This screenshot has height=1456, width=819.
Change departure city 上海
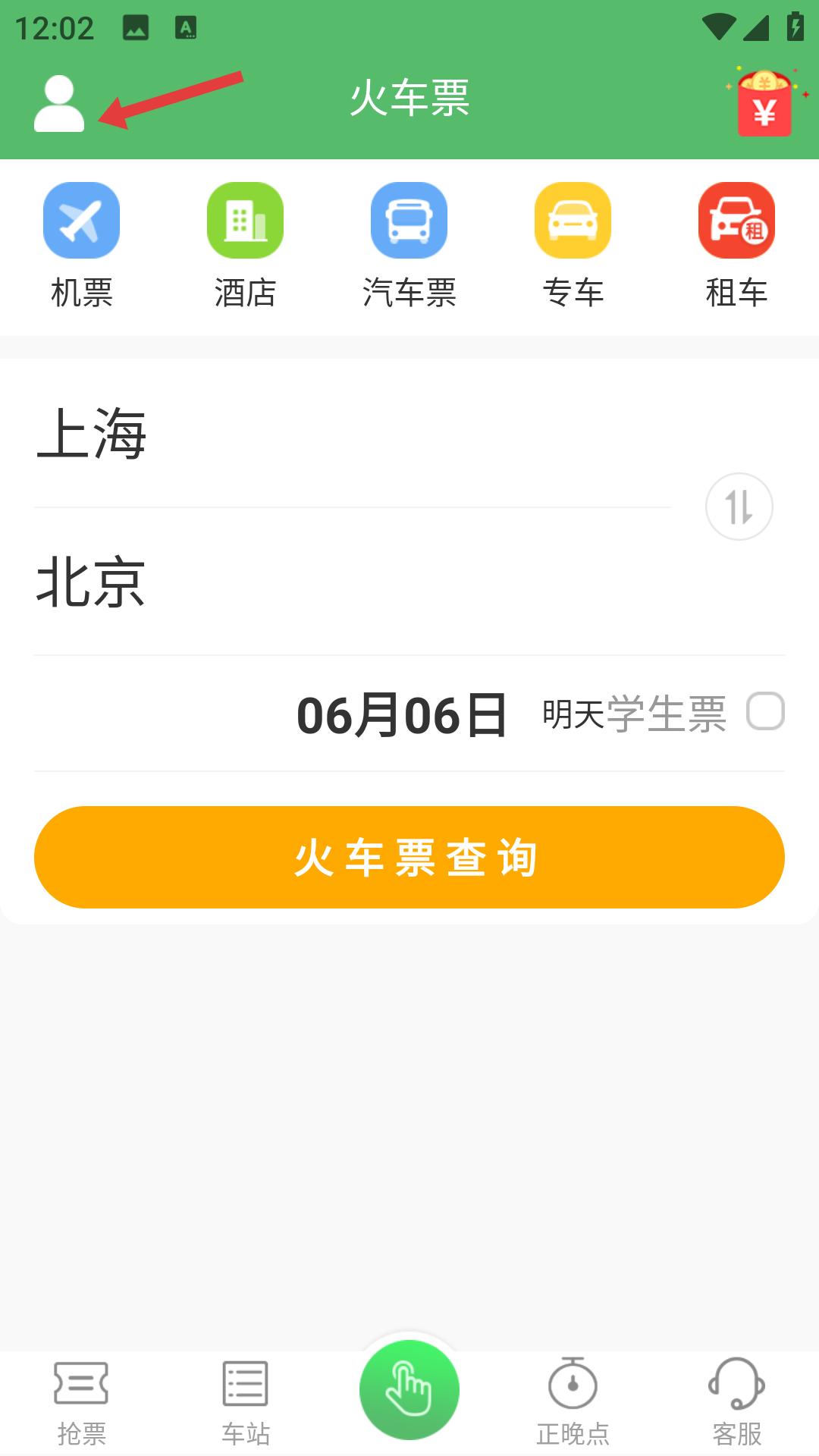(x=353, y=433)
